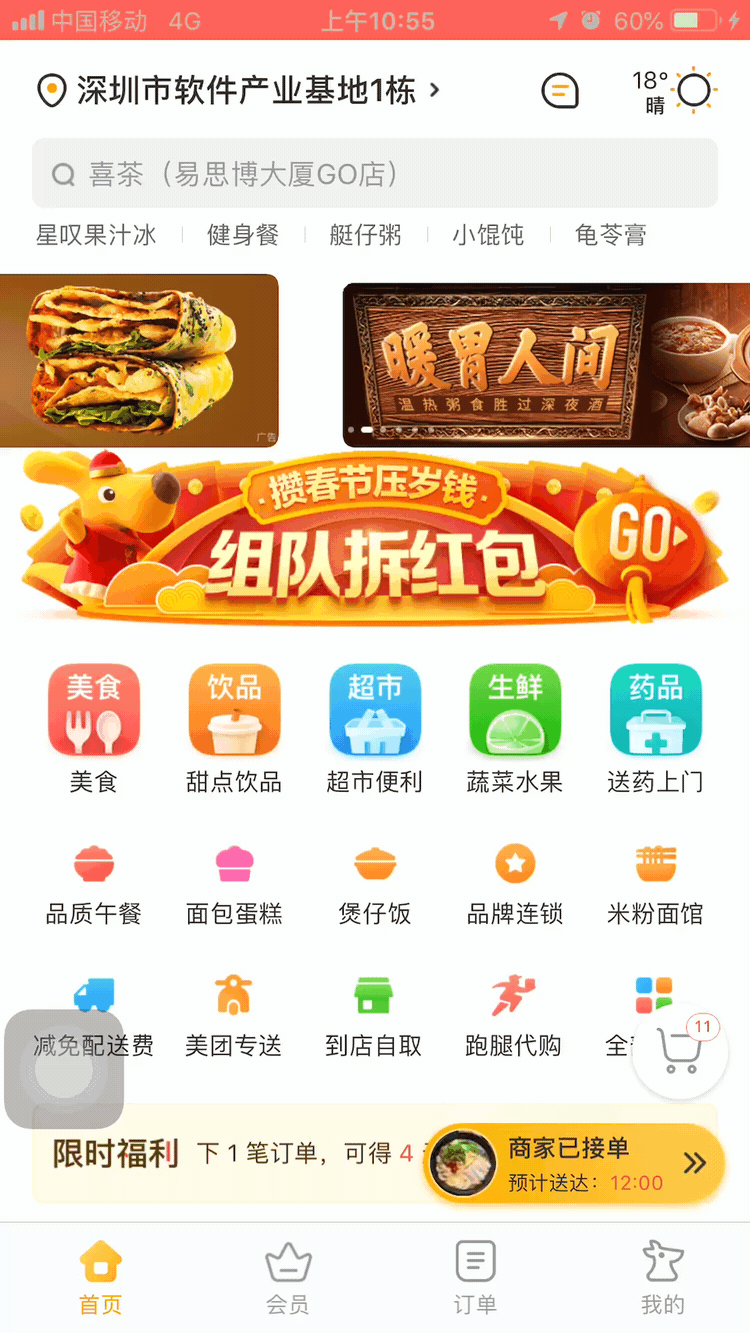The height and width of the screenshot is (1333, 750).
Task: Open the messages chat icon
Action: [560, 91]
